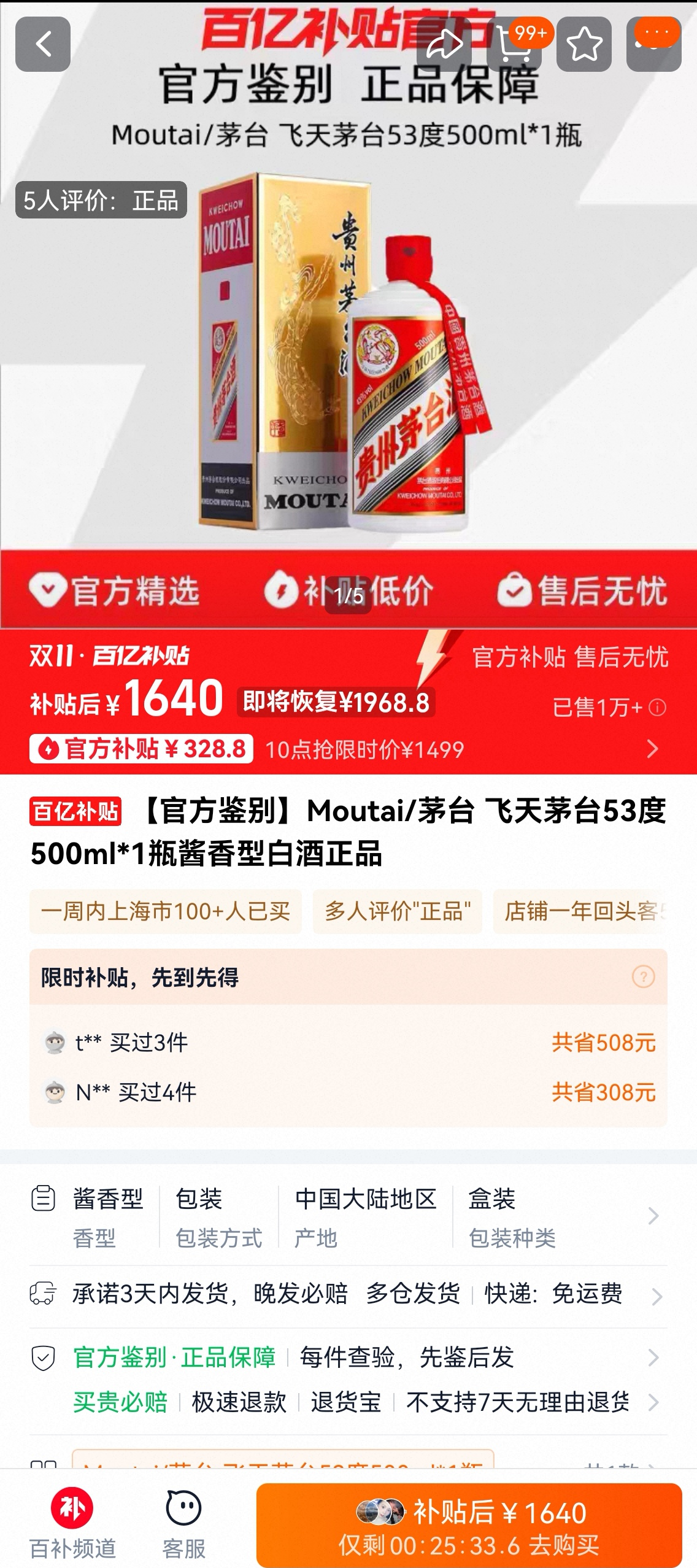Buy now at 补贴后¥1640

coord(469,1526)
